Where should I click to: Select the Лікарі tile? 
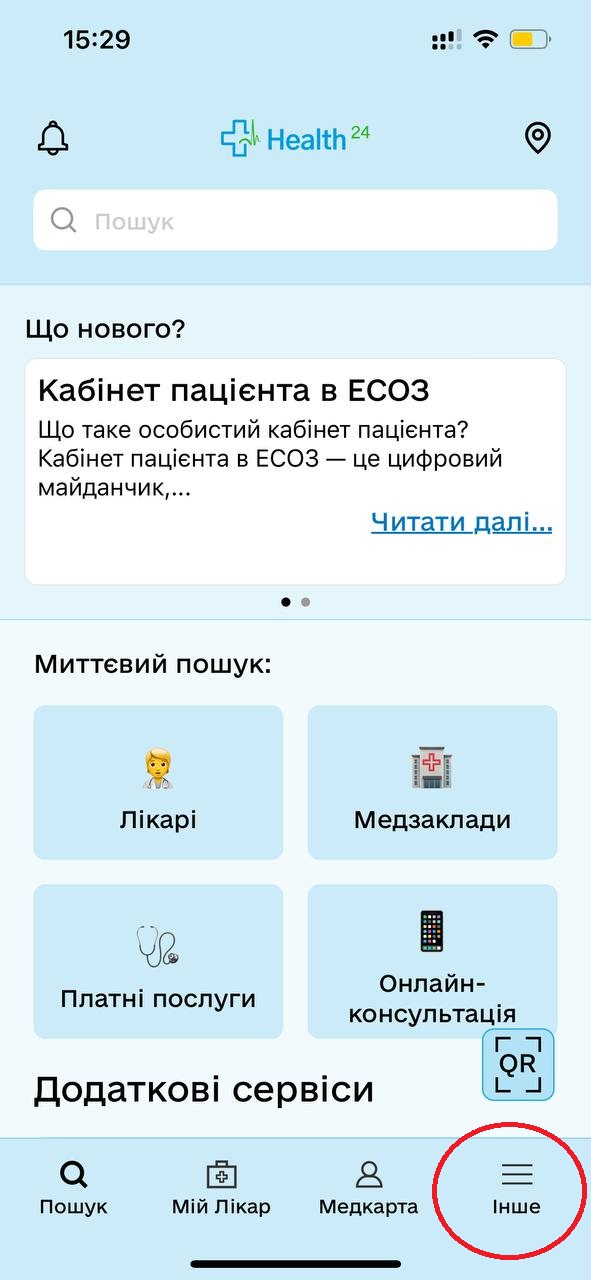158,782
